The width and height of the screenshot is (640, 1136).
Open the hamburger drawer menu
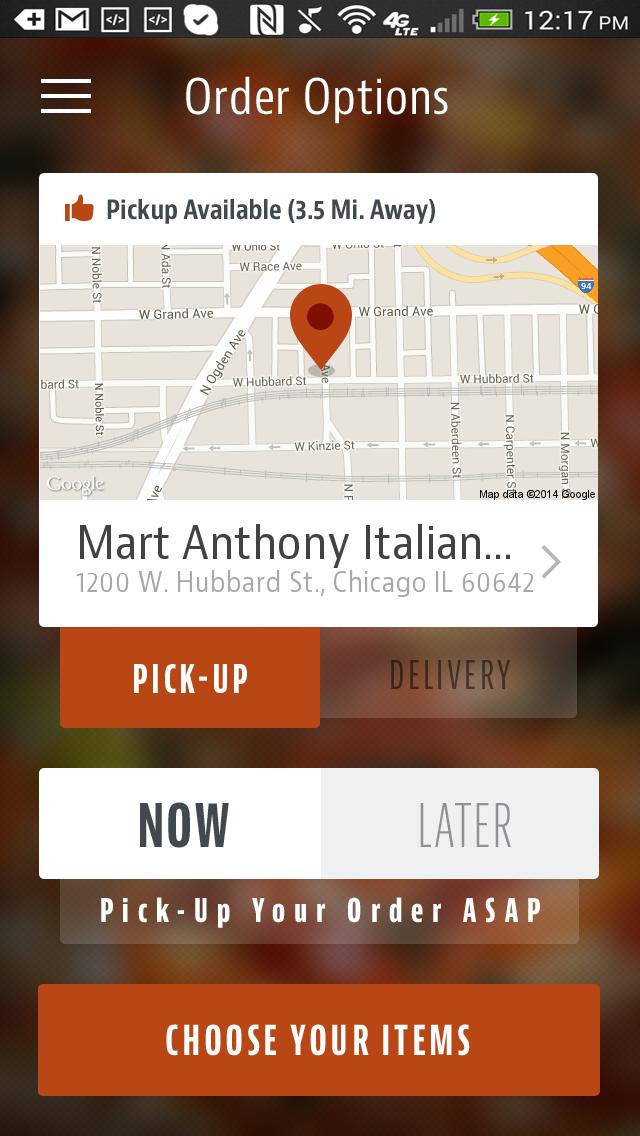[66, 96]
